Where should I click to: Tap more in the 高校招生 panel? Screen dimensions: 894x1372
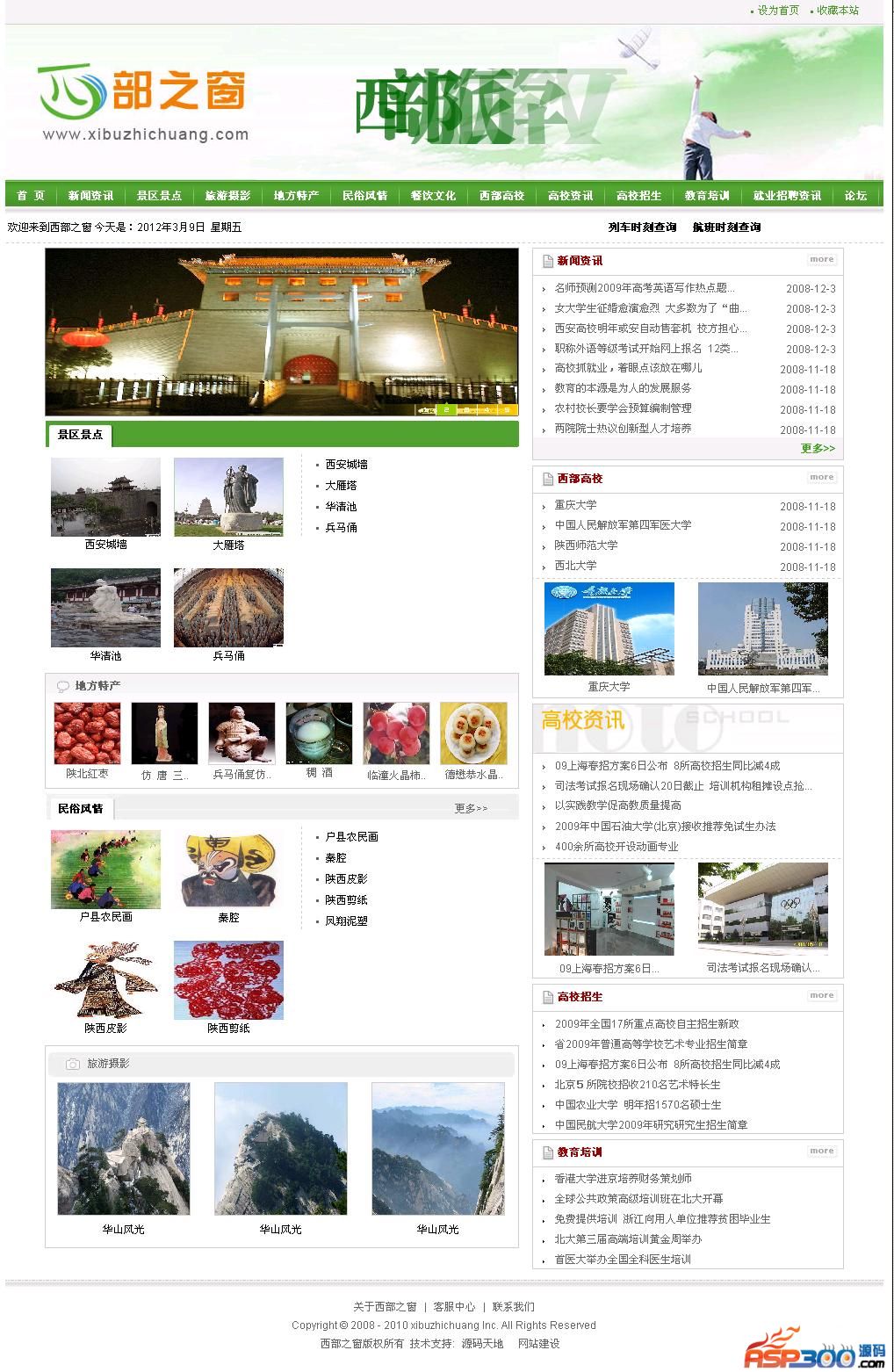click(x=822, y=996)
